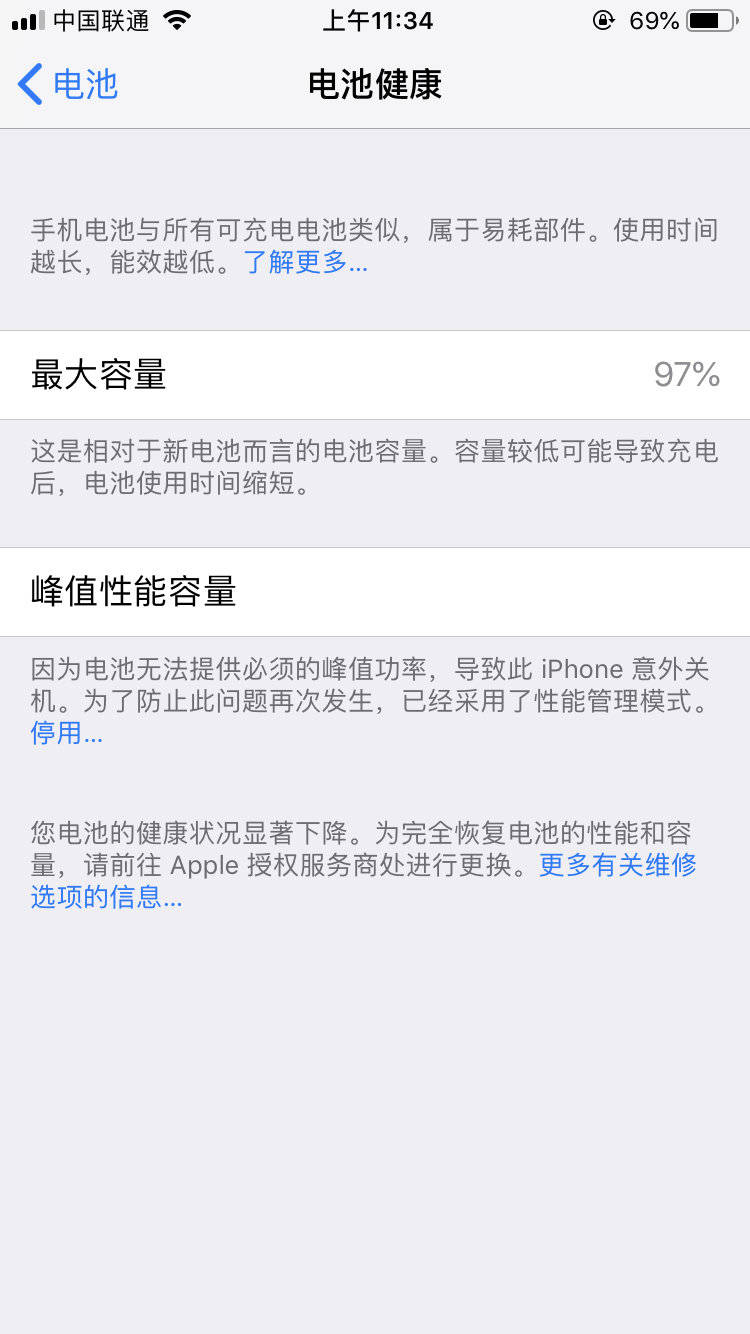Go back to the 电池 screen

pyautogui.click(x=68, y=85)
